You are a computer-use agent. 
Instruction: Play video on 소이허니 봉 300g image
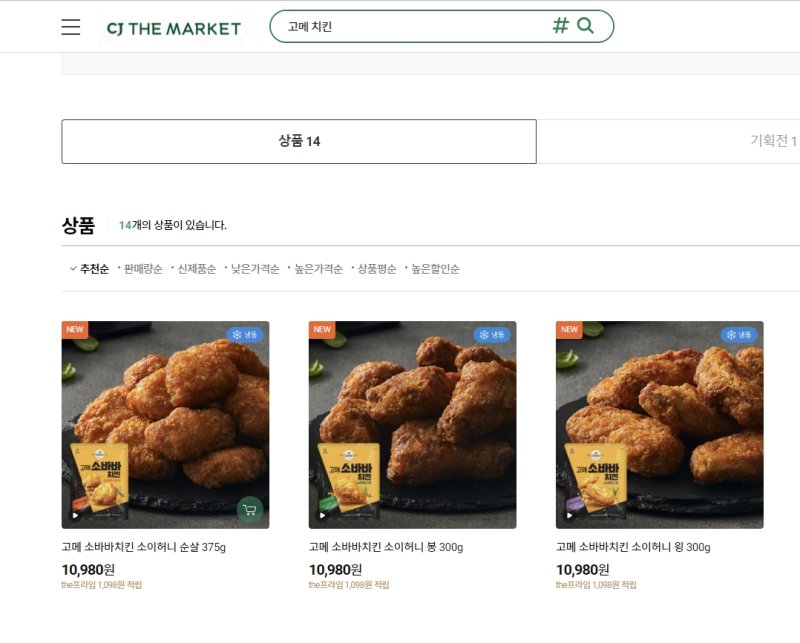pyautogui.click(x=322, y=516)
